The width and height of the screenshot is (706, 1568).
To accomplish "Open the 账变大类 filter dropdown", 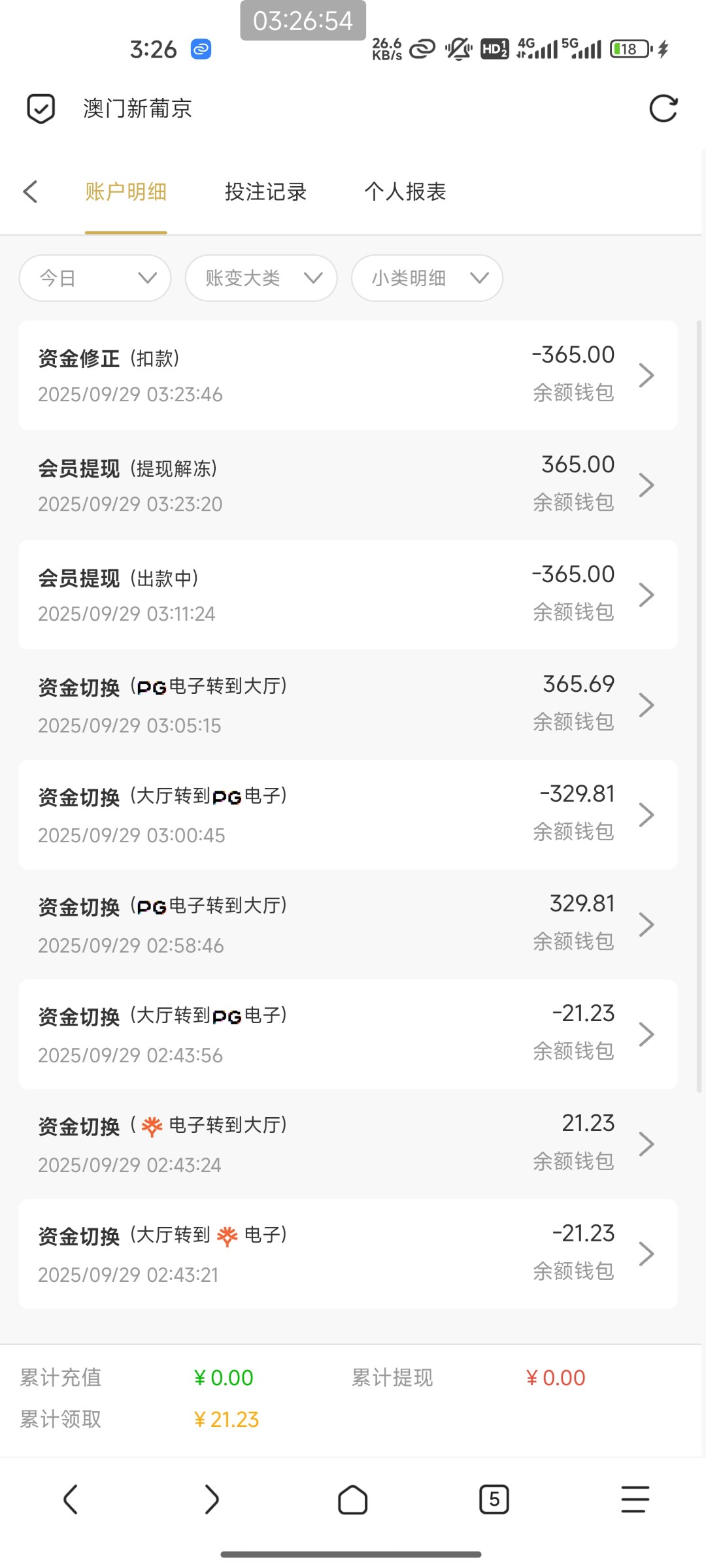I will coord(261,278).
